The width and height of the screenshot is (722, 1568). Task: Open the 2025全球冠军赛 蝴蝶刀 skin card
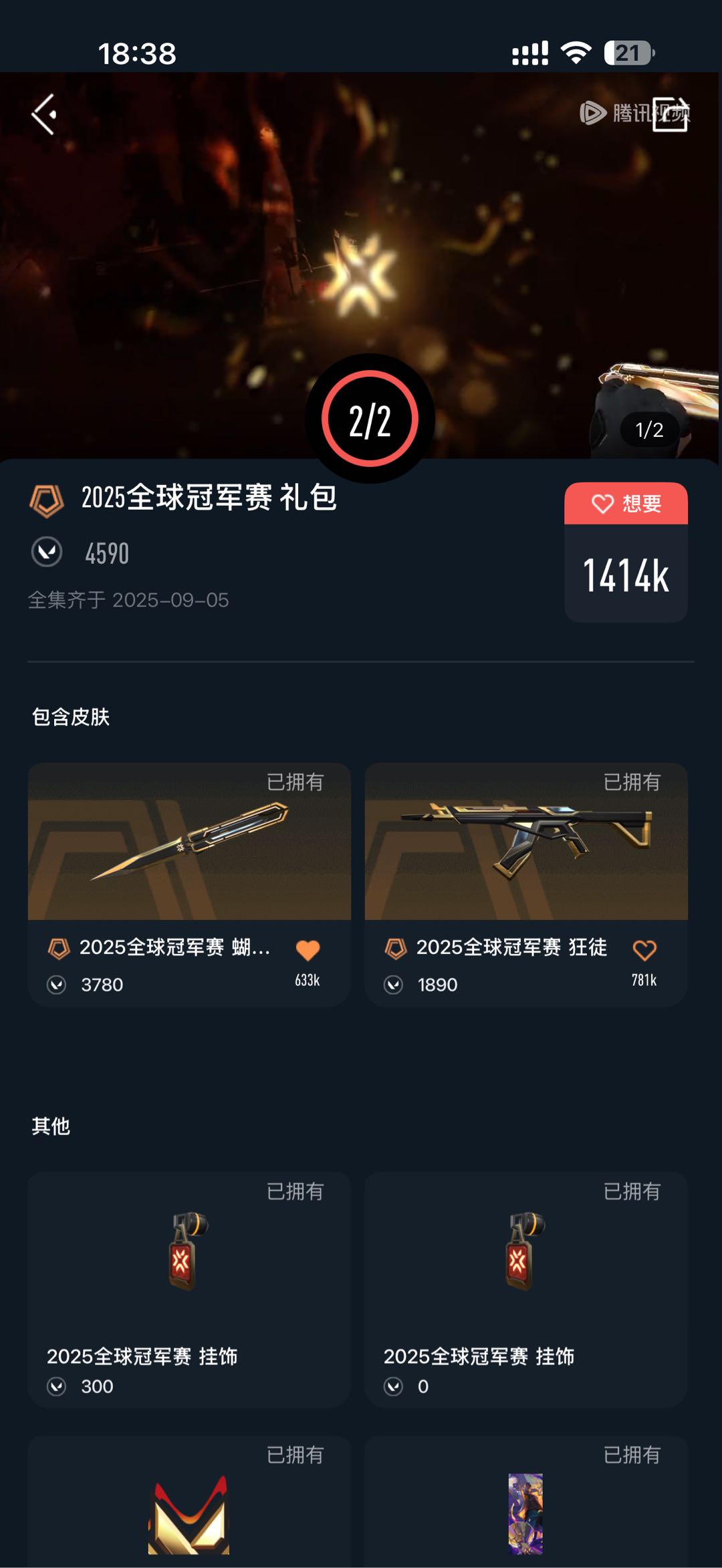click(189, 884)
